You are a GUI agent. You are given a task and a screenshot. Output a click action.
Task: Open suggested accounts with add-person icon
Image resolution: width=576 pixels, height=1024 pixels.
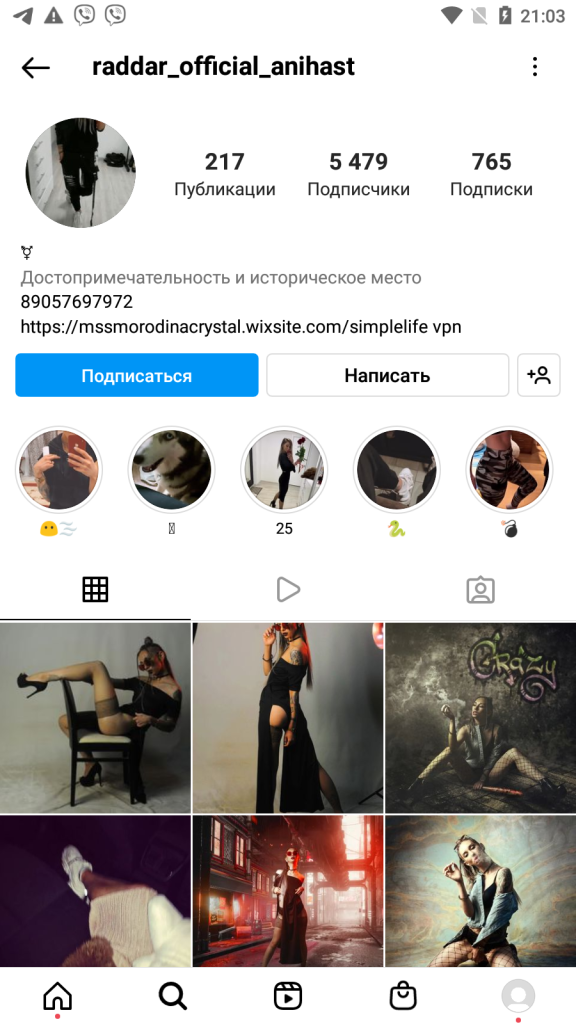pos(539,376)
